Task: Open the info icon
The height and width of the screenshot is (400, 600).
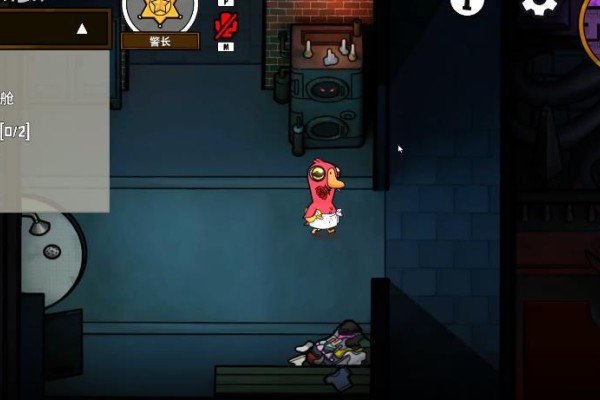Action: [466, 4]
